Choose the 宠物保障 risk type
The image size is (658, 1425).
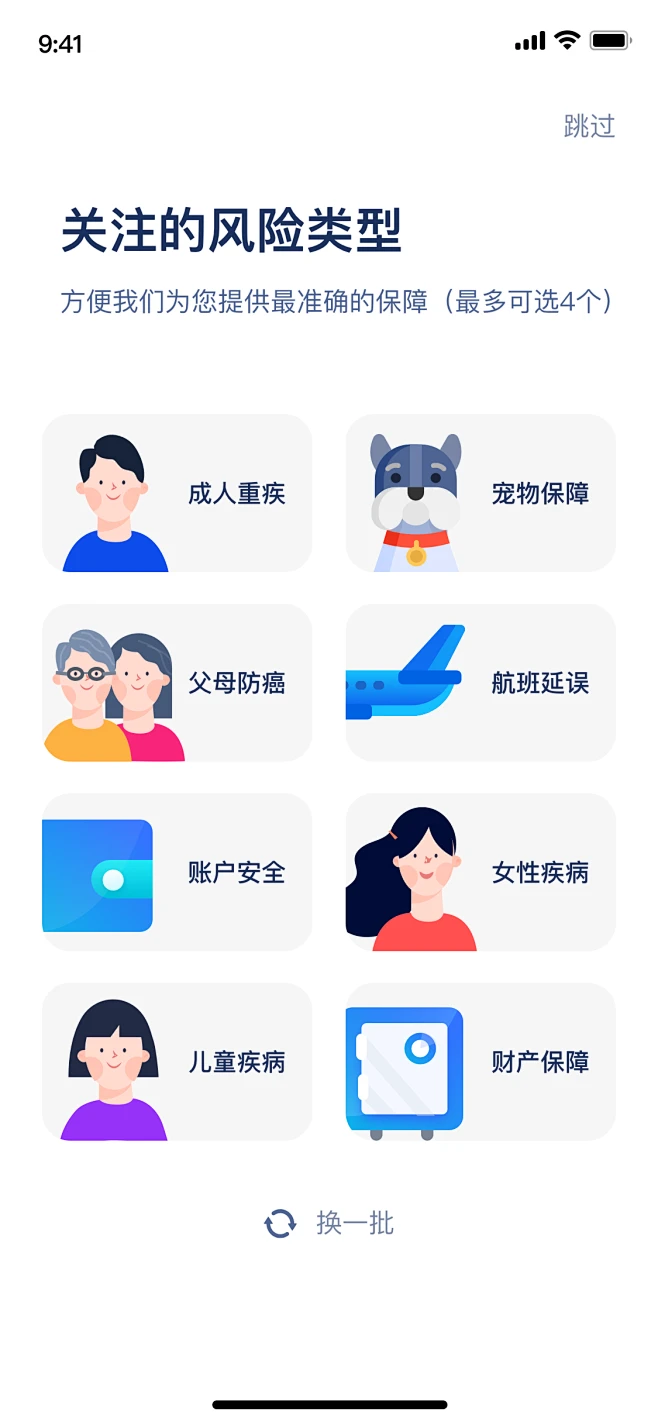pyautogui.click(x=480, y=493)
